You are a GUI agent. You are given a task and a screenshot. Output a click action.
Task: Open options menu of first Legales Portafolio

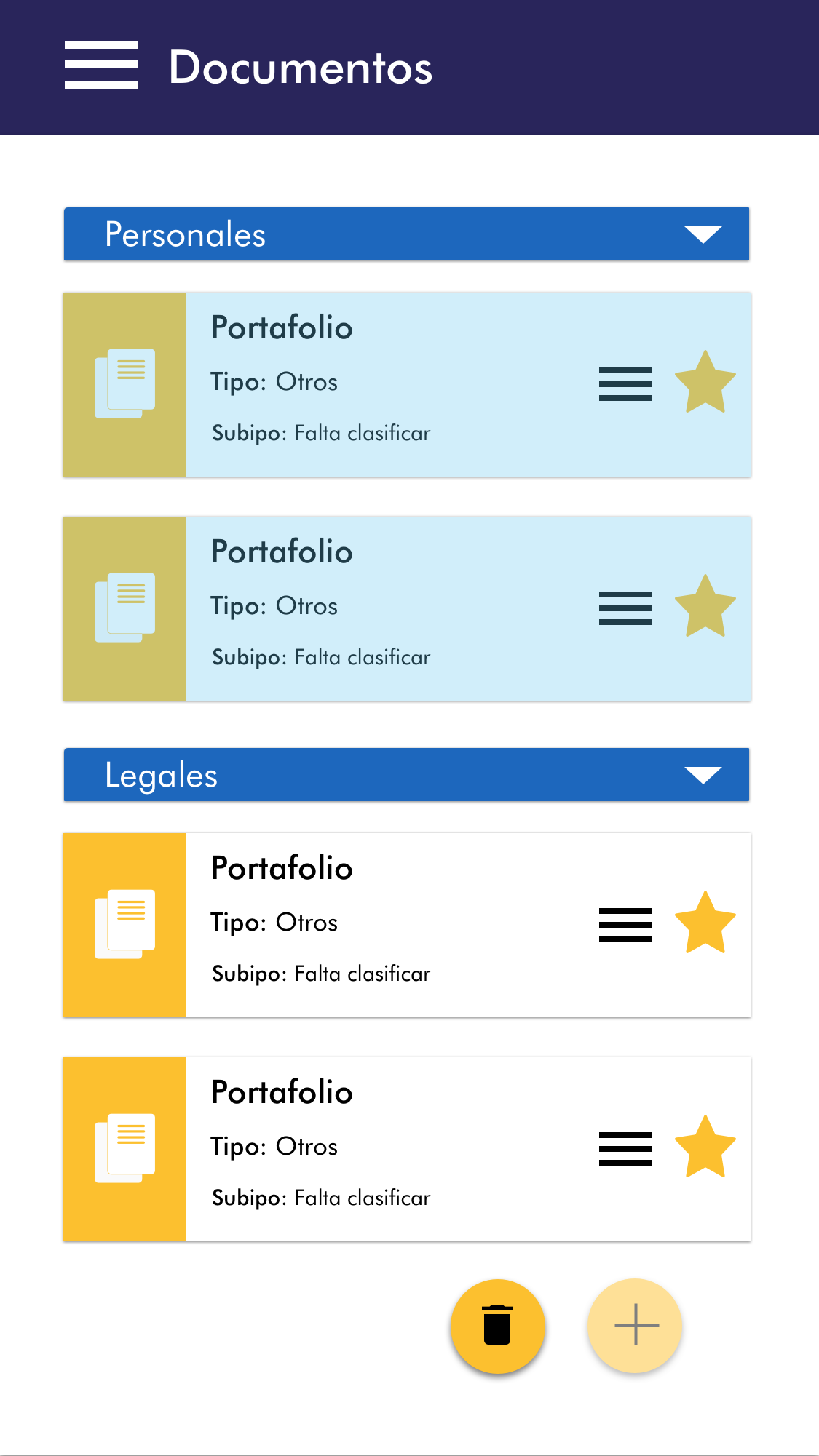tap(625, 925)
